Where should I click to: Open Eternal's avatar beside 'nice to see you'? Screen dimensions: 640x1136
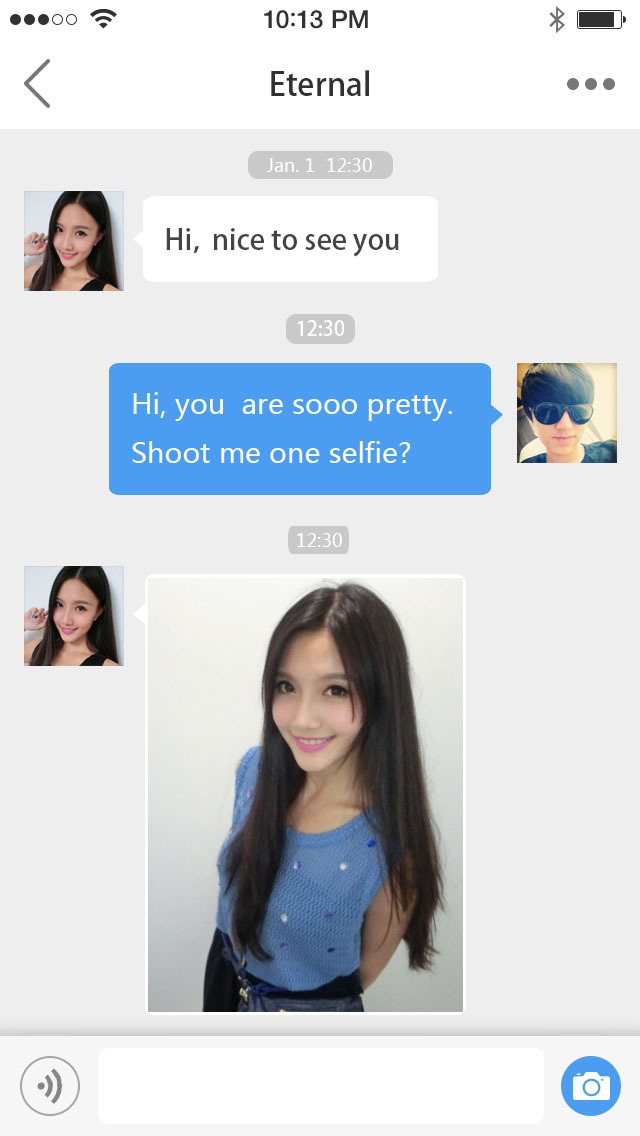[74, 241]
